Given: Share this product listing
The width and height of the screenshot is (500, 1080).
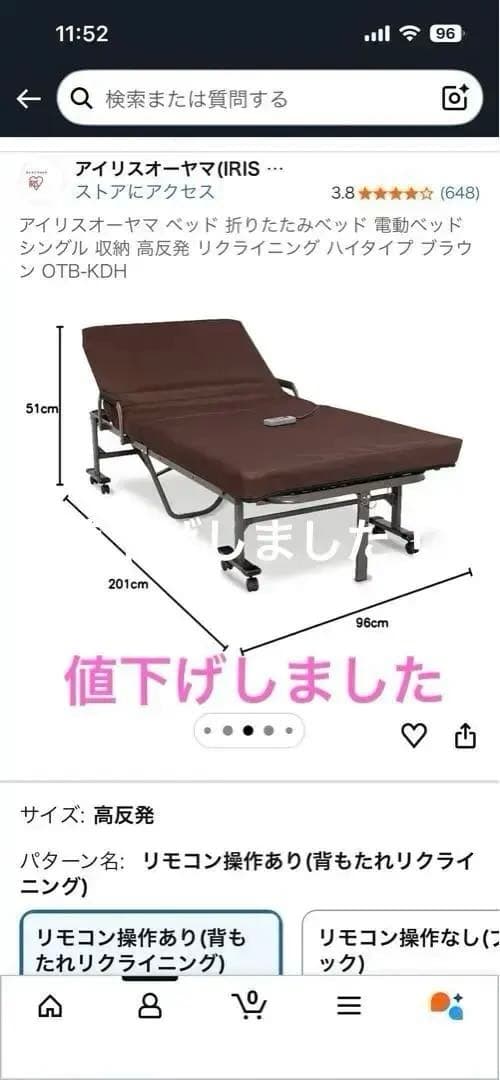Looking at the screenshot, I should click(x=466, y=735).
